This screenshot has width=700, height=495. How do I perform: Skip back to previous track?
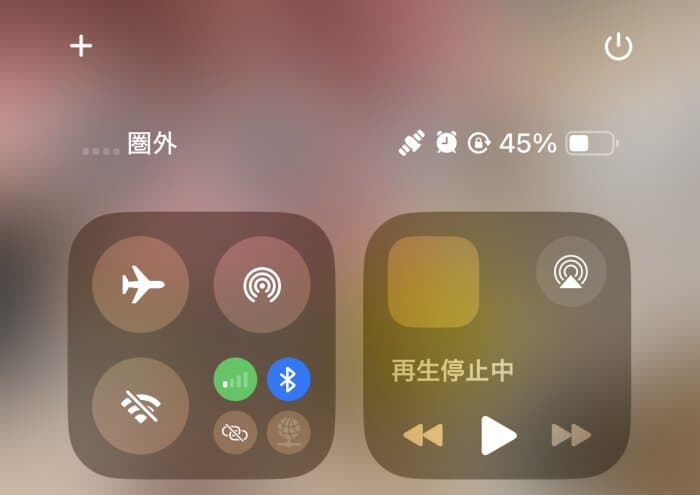tap(422, 435)
